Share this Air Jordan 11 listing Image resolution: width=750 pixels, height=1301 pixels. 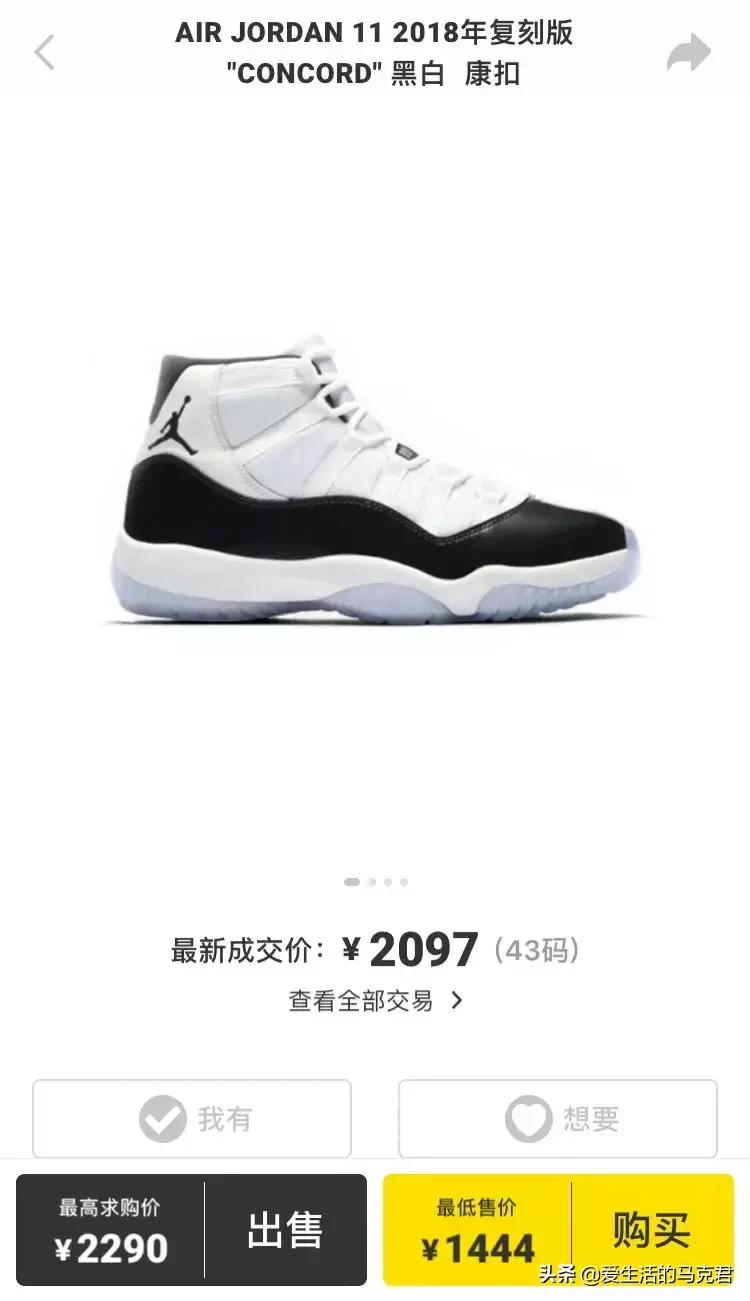[x=688, y=53]
